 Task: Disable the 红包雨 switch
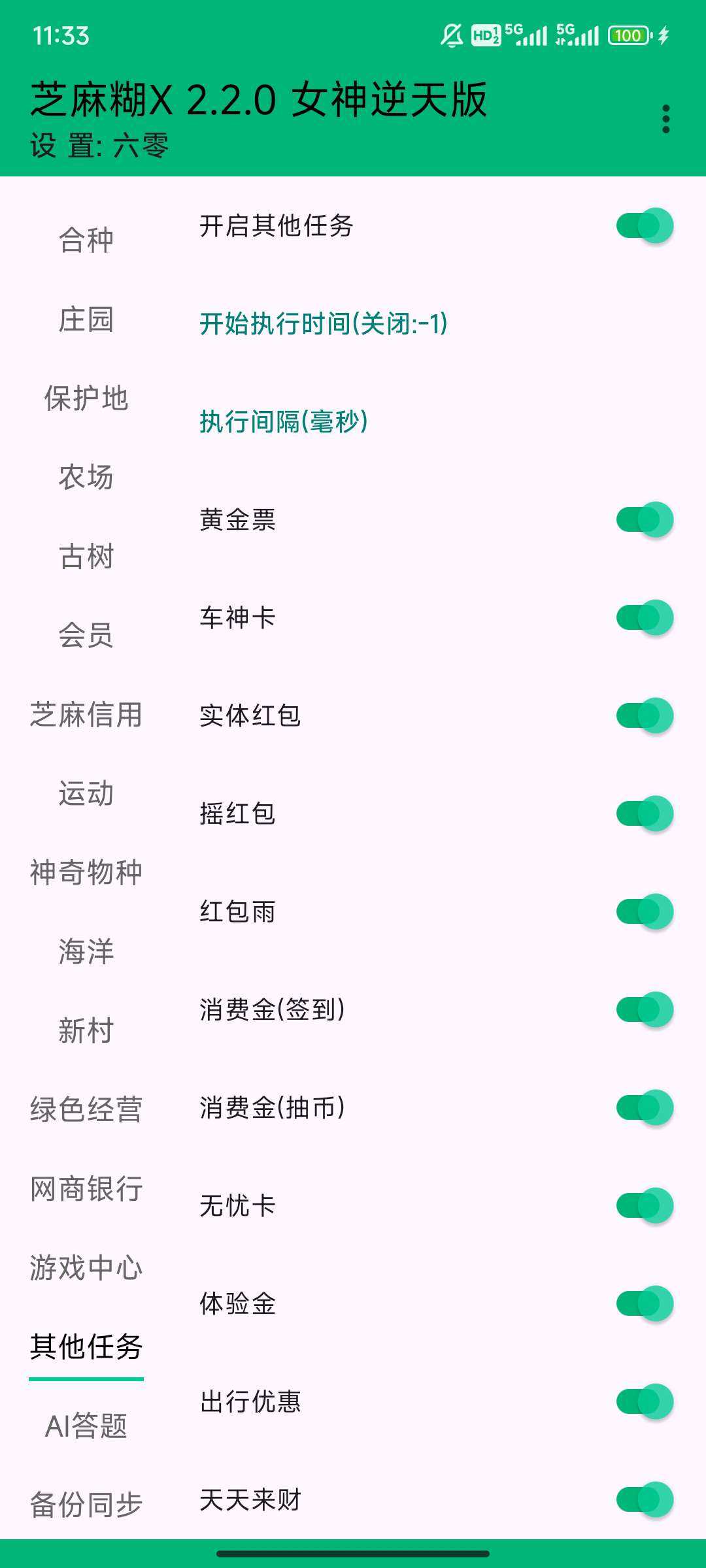pos(645,912)
